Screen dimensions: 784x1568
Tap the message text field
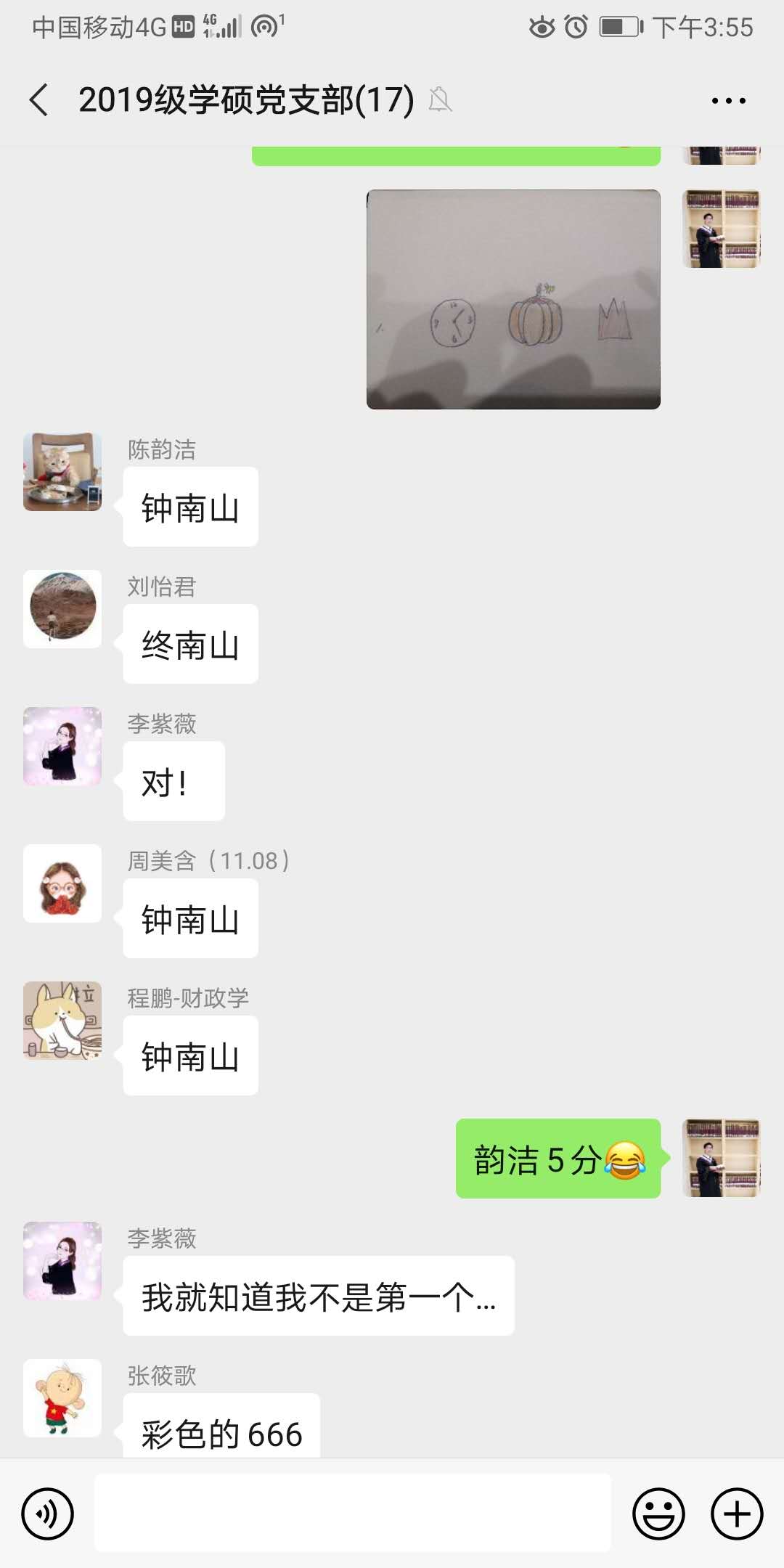point(353,1514)
